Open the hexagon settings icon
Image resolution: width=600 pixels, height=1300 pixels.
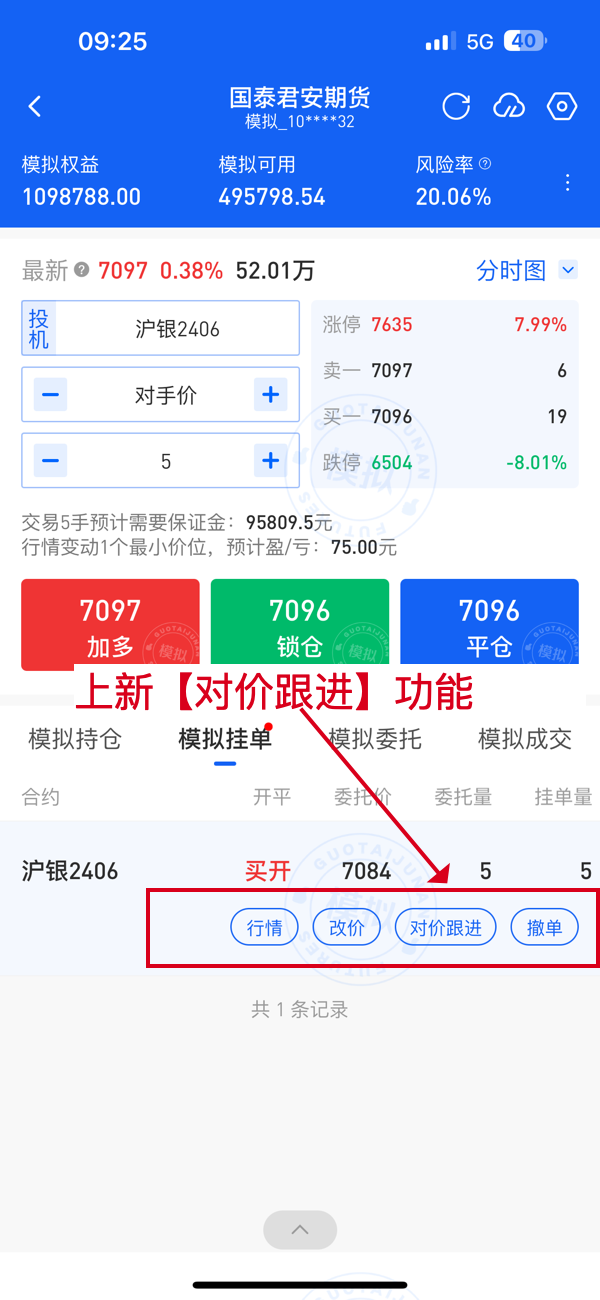[563, 107]
